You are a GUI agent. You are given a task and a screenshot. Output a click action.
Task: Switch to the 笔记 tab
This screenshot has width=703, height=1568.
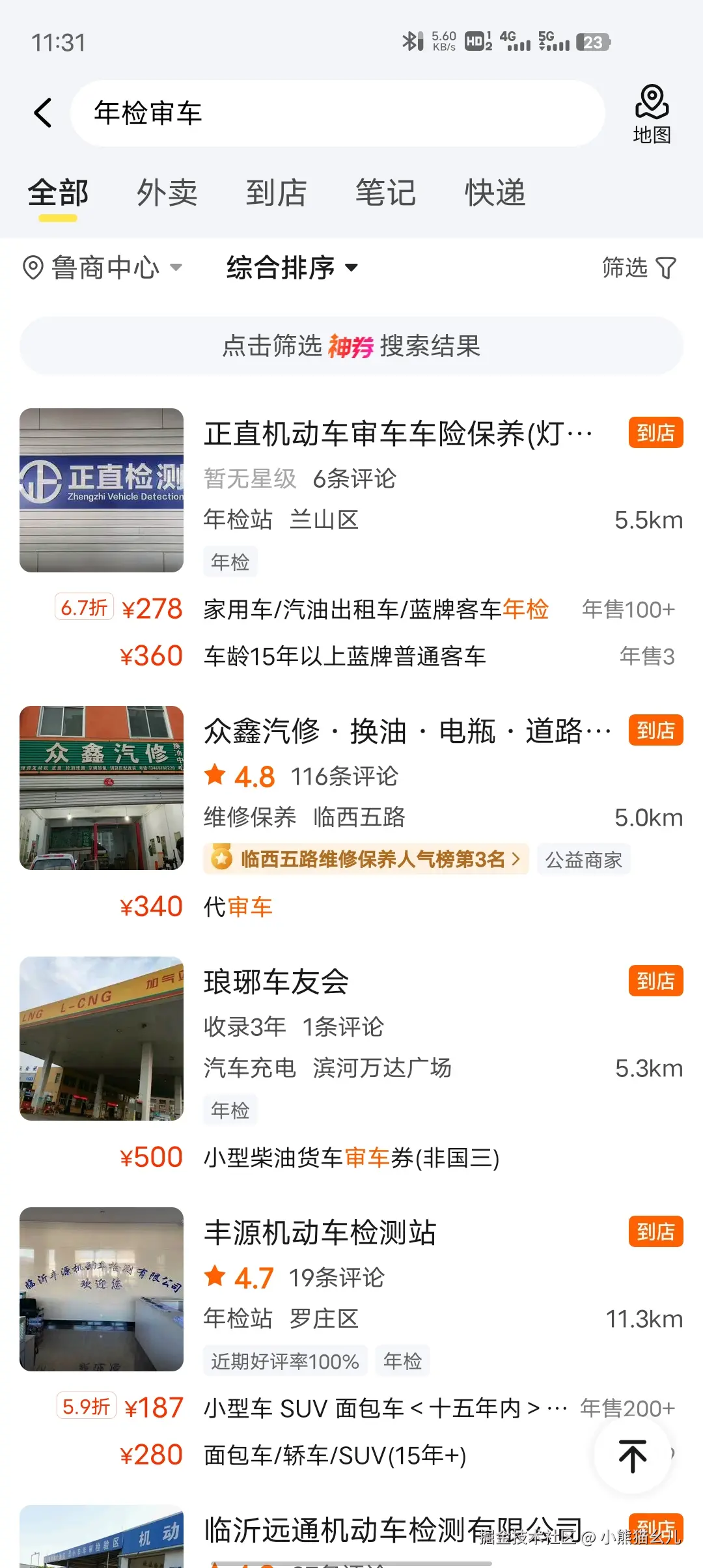tap(385, 193)
